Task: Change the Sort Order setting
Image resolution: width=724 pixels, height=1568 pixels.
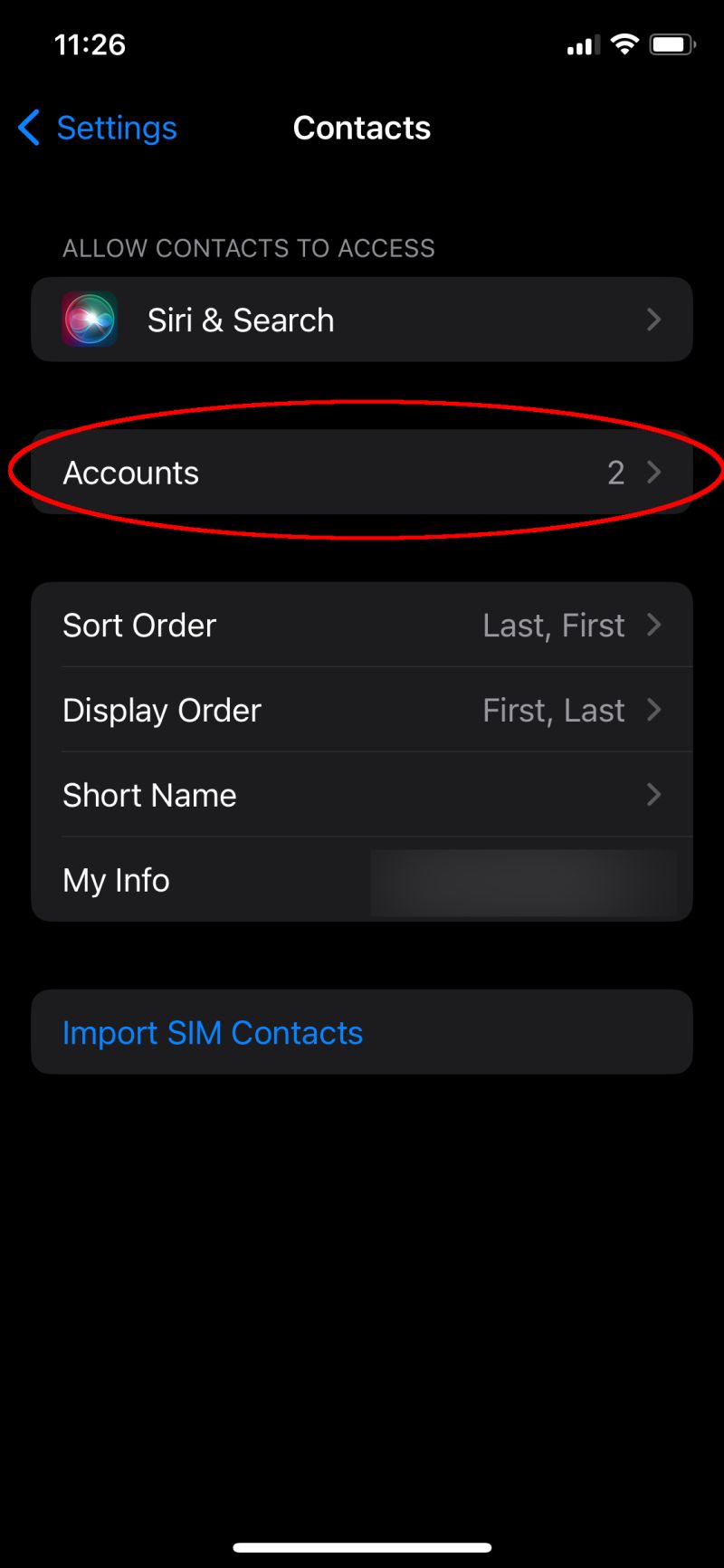Action: click(x=362, y=626)
